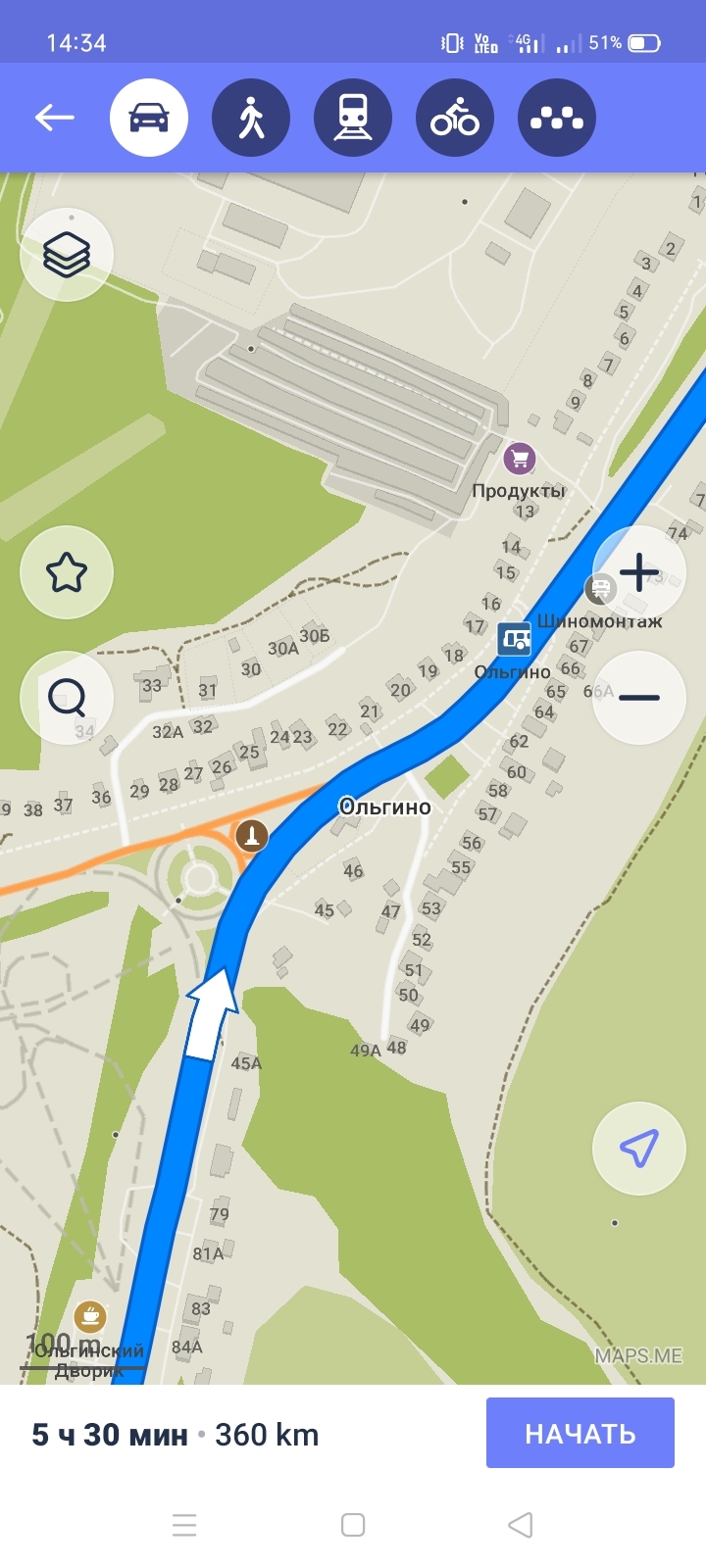Switch to train transit routing
This screenshot has width=706, height=1568.
tap(353, 118)
